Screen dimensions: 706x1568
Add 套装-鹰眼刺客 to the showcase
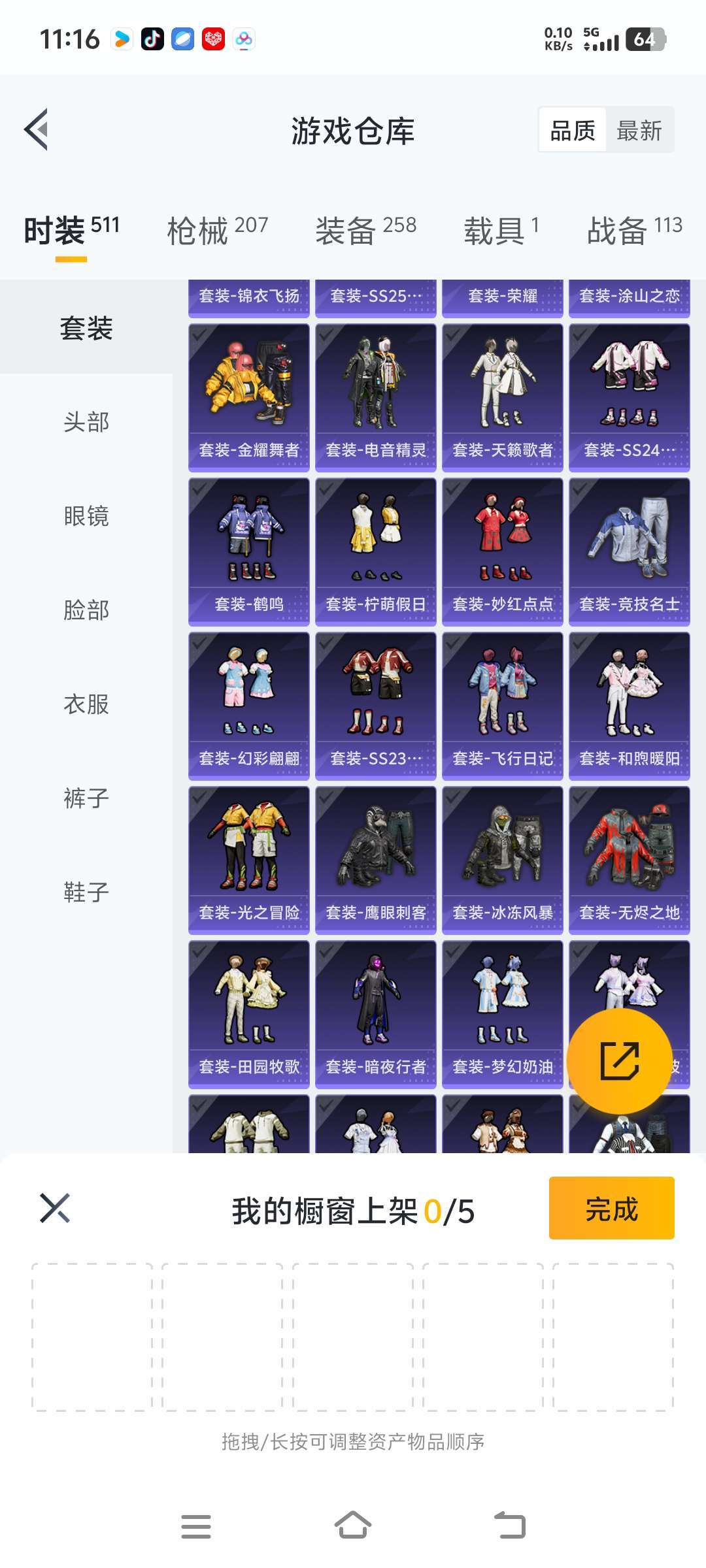[x=376, y=860]
